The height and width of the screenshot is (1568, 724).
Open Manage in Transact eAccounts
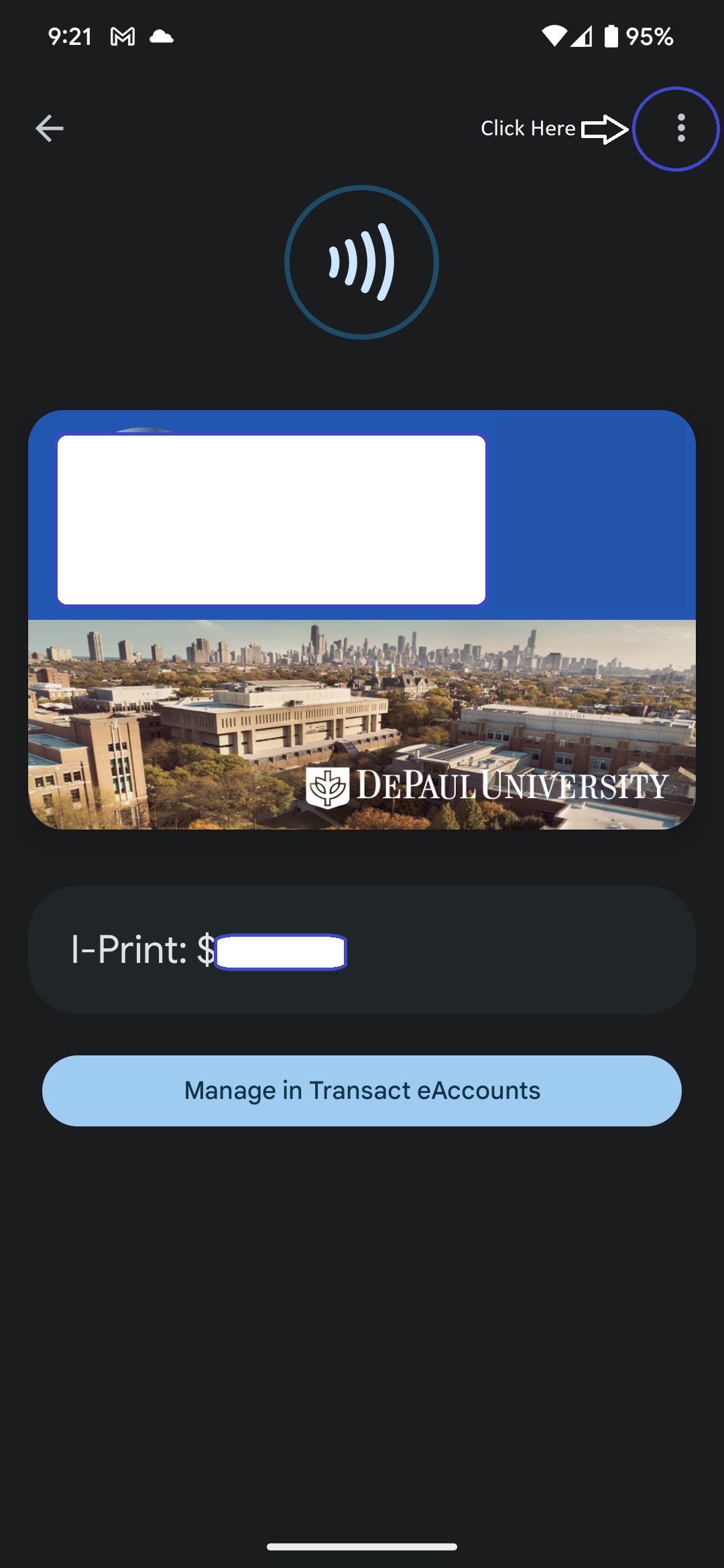click(362, 1091)
